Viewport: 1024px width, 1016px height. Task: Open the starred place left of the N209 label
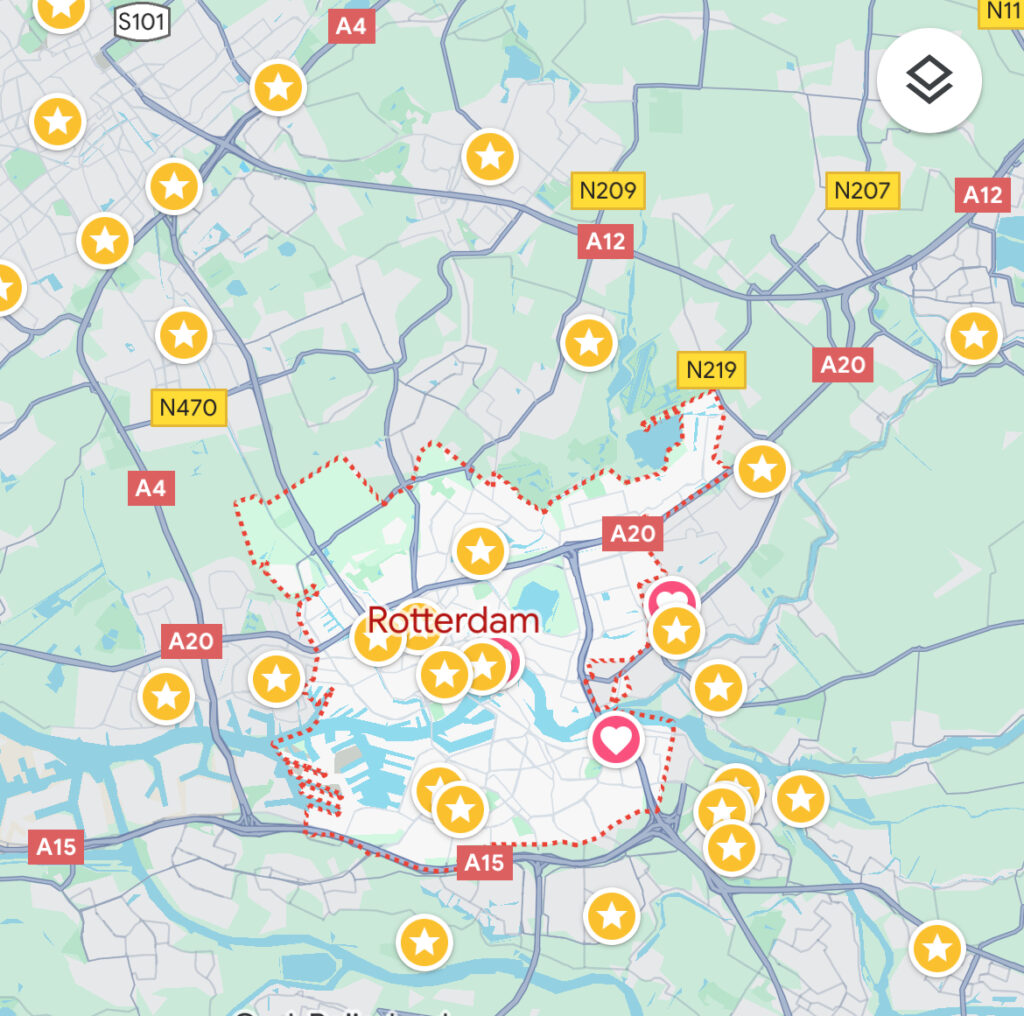(x=490, y=156)
